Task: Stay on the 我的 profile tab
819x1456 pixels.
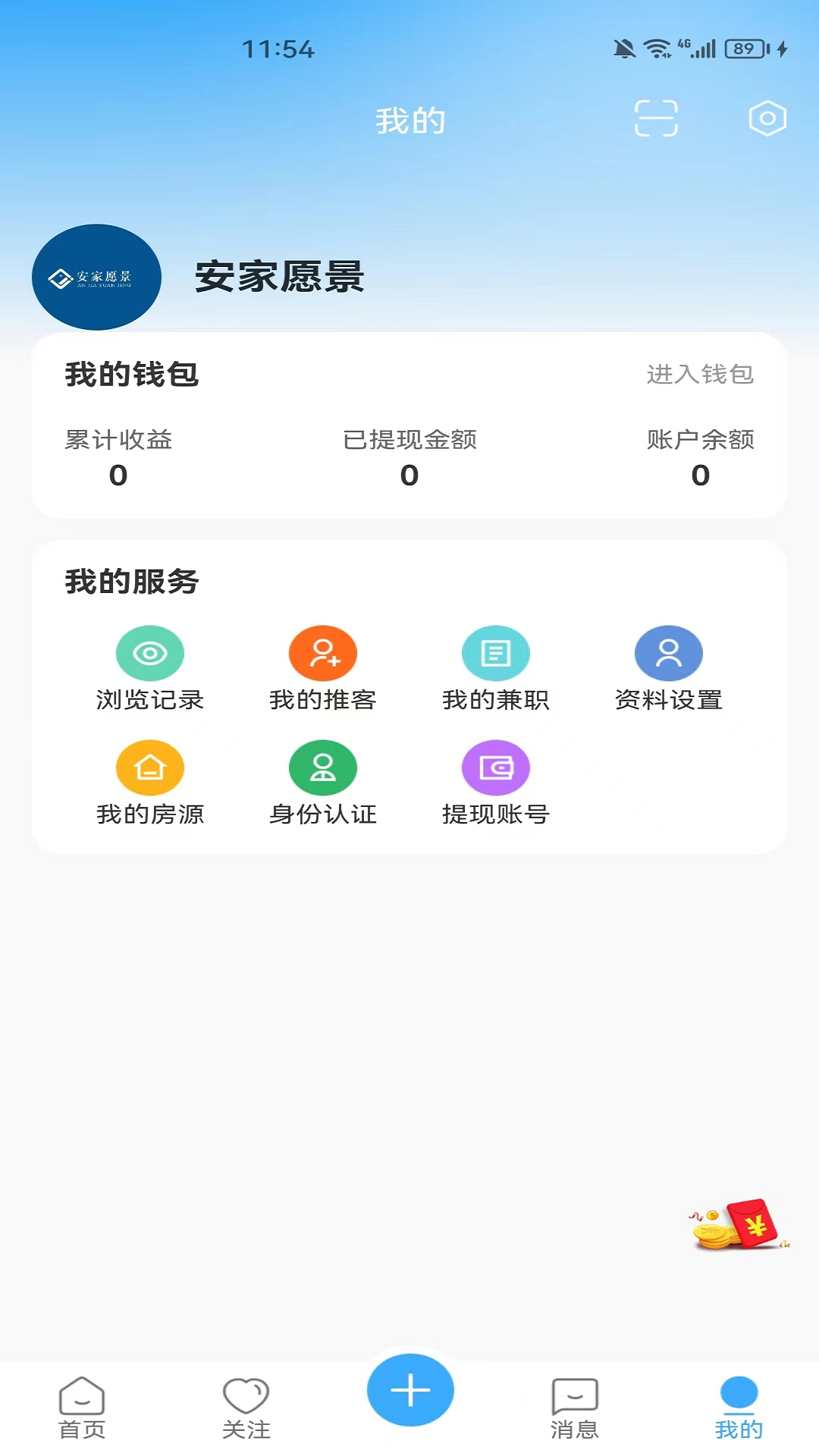Action: tap(737, 1410)
